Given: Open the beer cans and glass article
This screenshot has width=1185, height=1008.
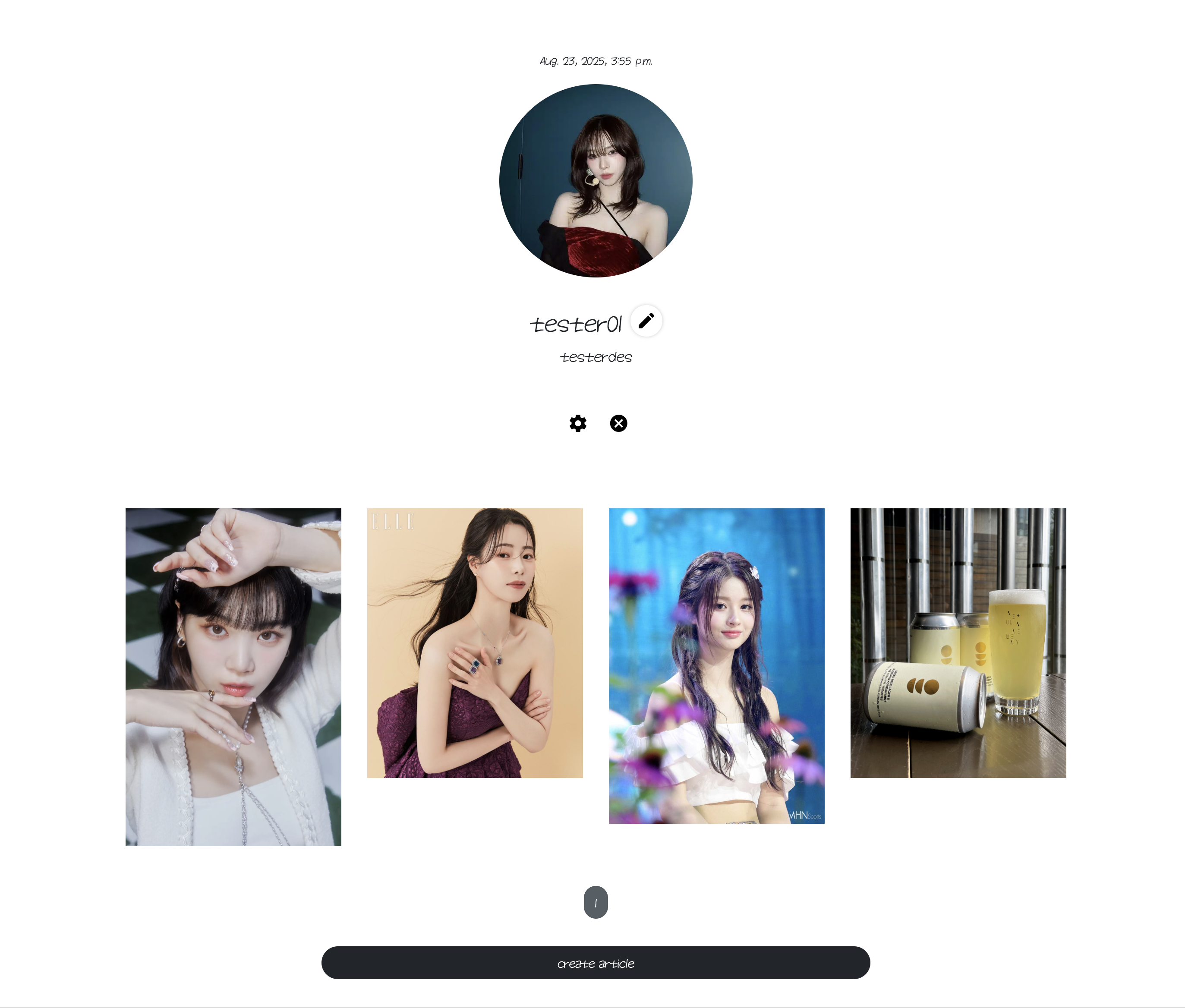Looking at the screenshot, I should (958, 643).
